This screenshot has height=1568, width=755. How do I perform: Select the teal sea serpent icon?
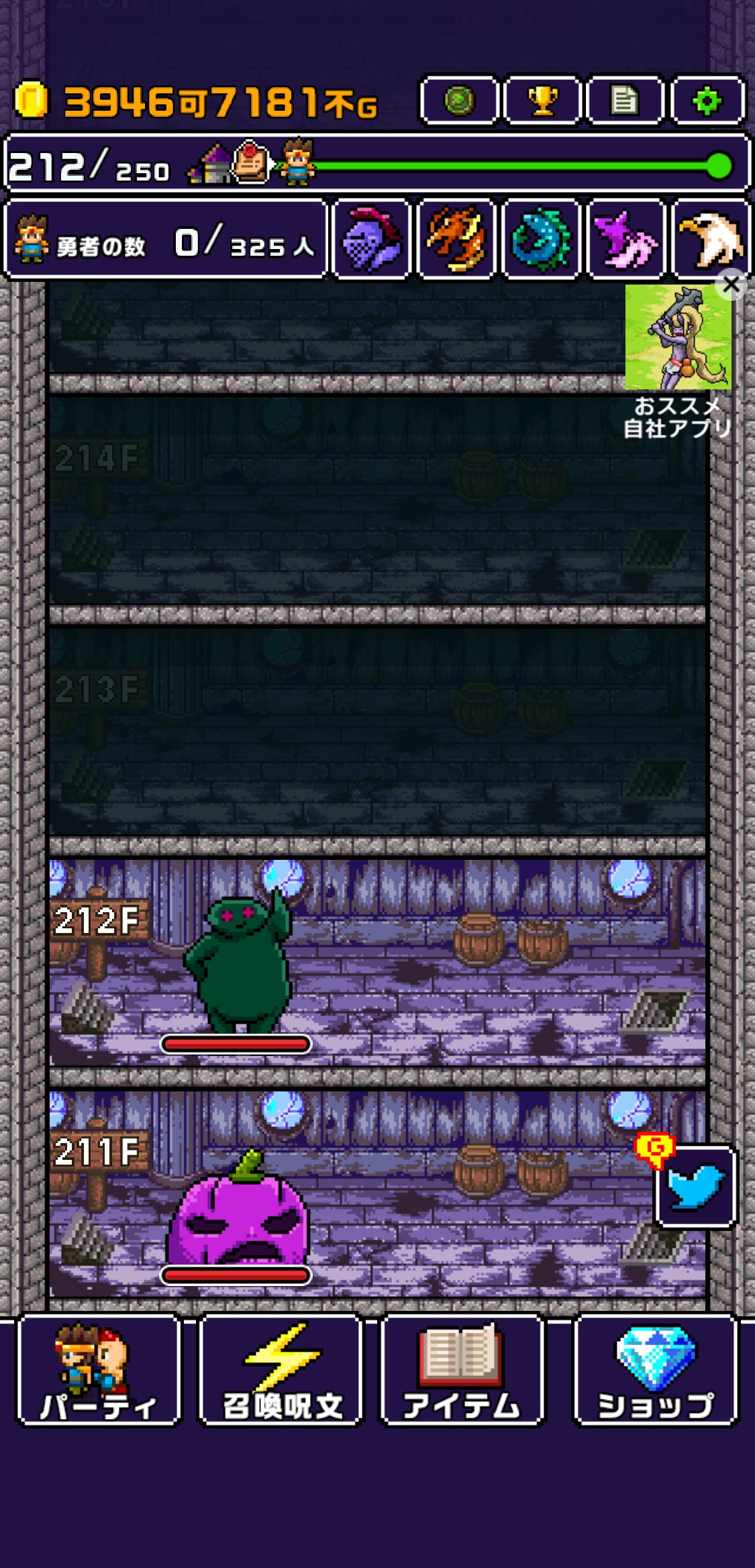click(541, 239)
